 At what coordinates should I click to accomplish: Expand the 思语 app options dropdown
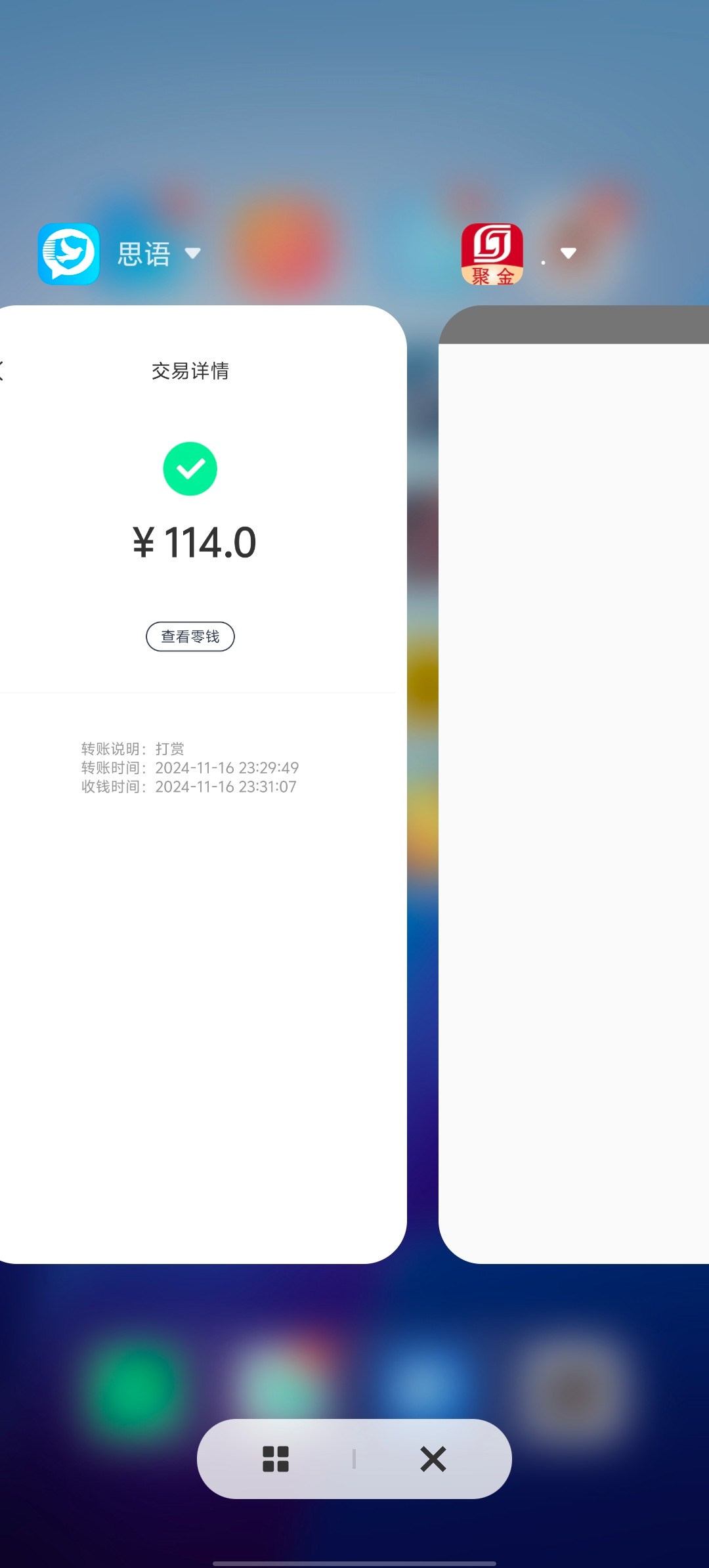tap(192, 253)
